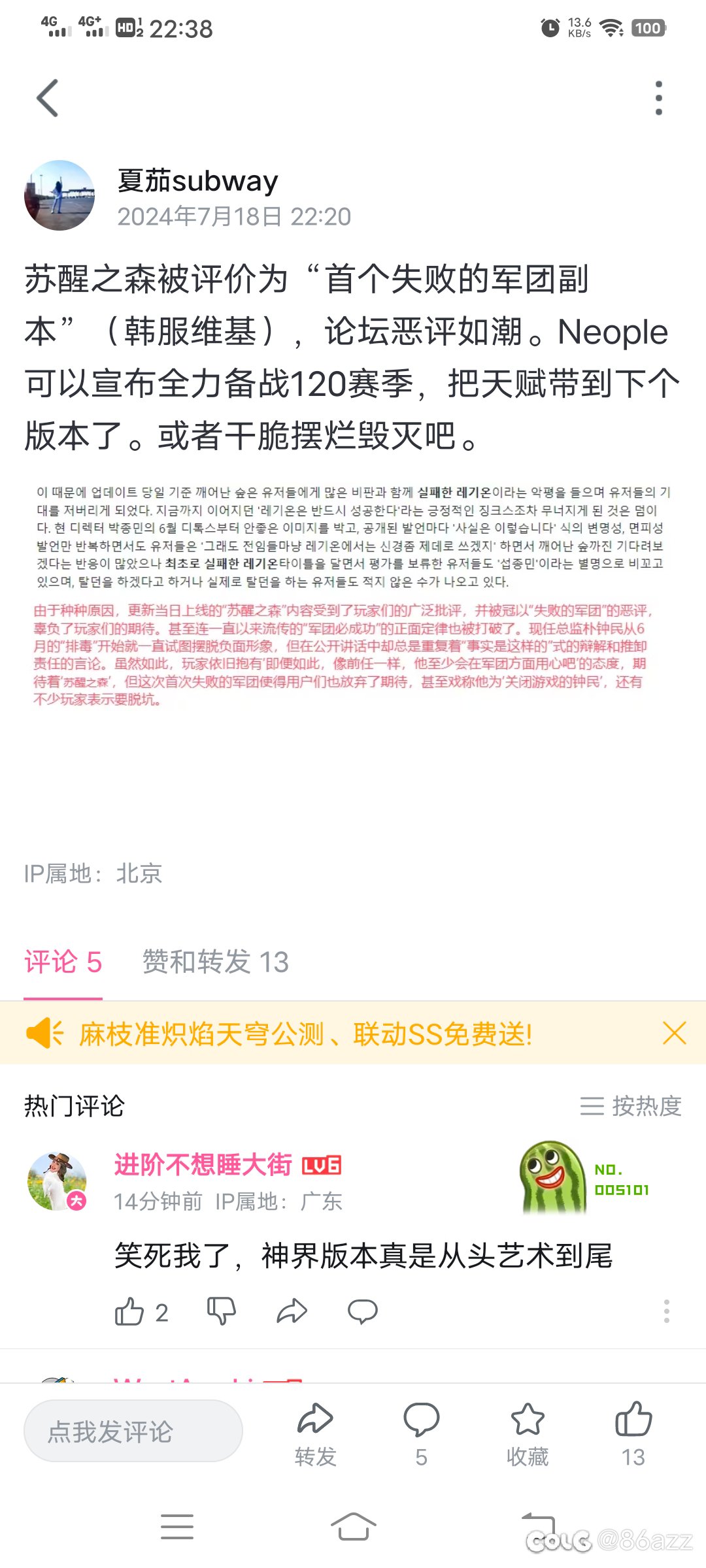Viewport: 706px width, 1568px height.
Task: Open more options for 进阶不想睡大街's comment
Action: click(x=666, y=1311)
